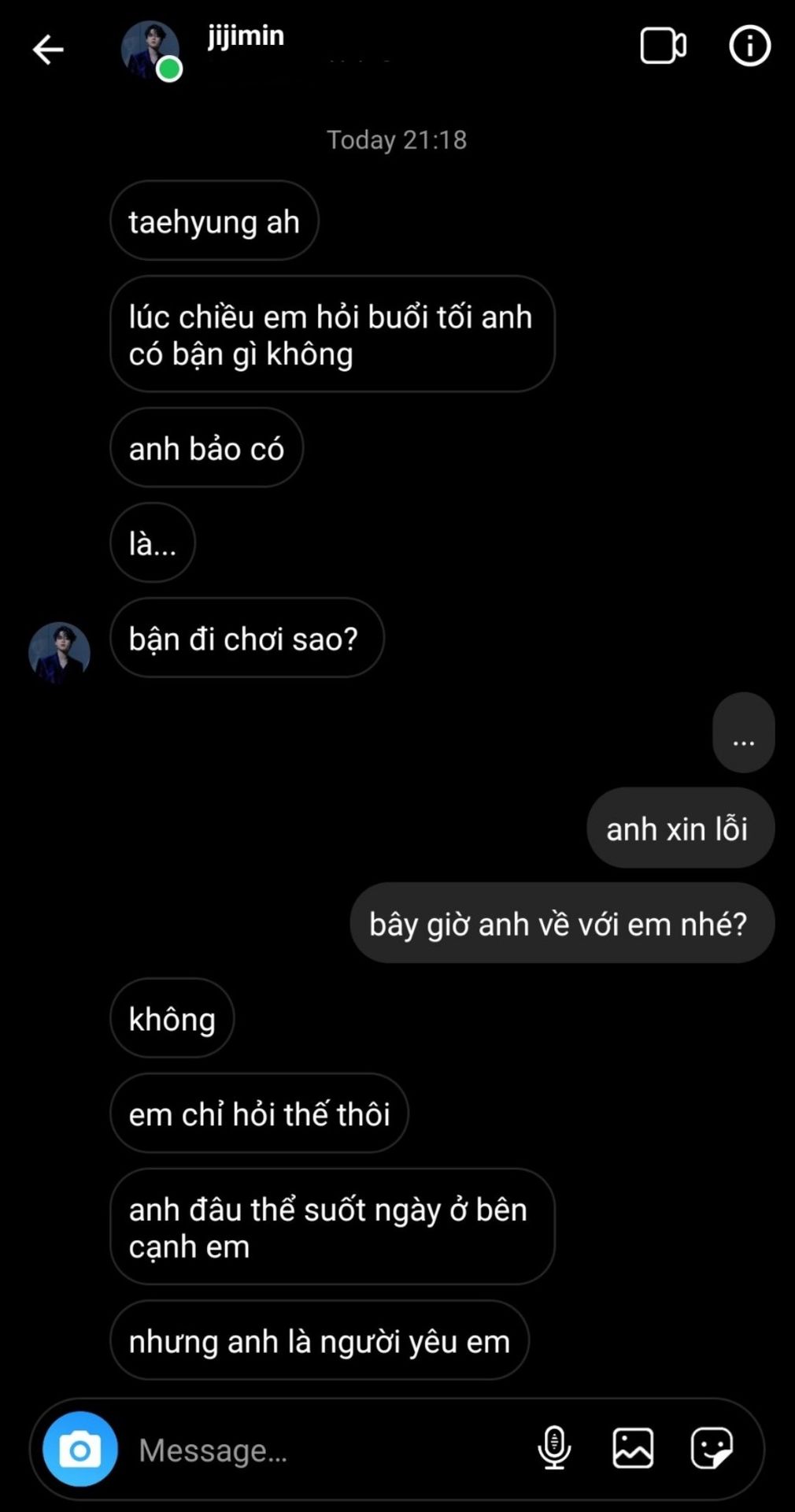This screenshot has height=1512, width=795.
Task: Open gallery to send a photo
Action: point(633,1448)
